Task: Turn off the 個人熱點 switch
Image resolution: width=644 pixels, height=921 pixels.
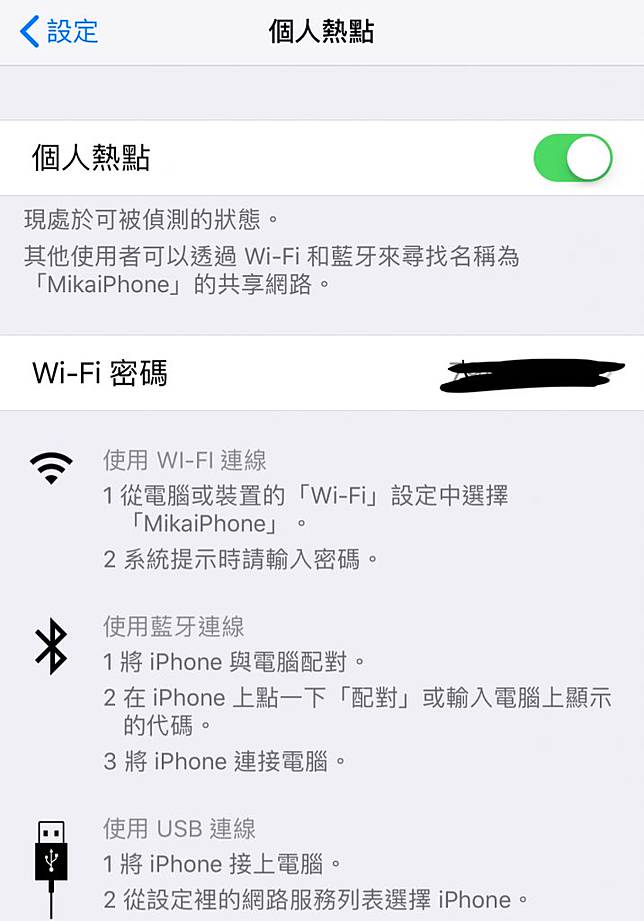Action: 572,158
